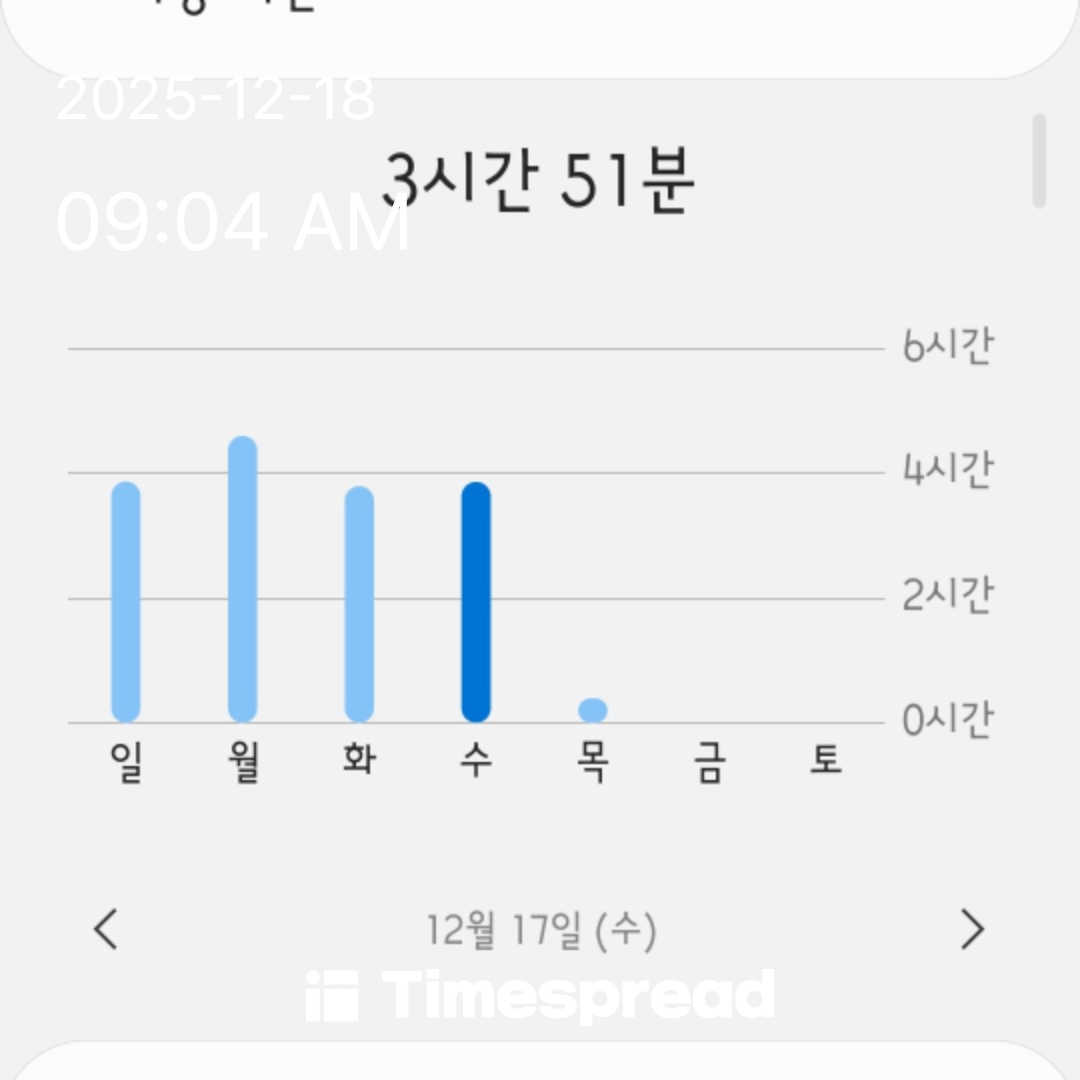The height and width of the screenshot is (1080, 1080).
Task: Go to the next day arrow
Action: coord(972,929)
